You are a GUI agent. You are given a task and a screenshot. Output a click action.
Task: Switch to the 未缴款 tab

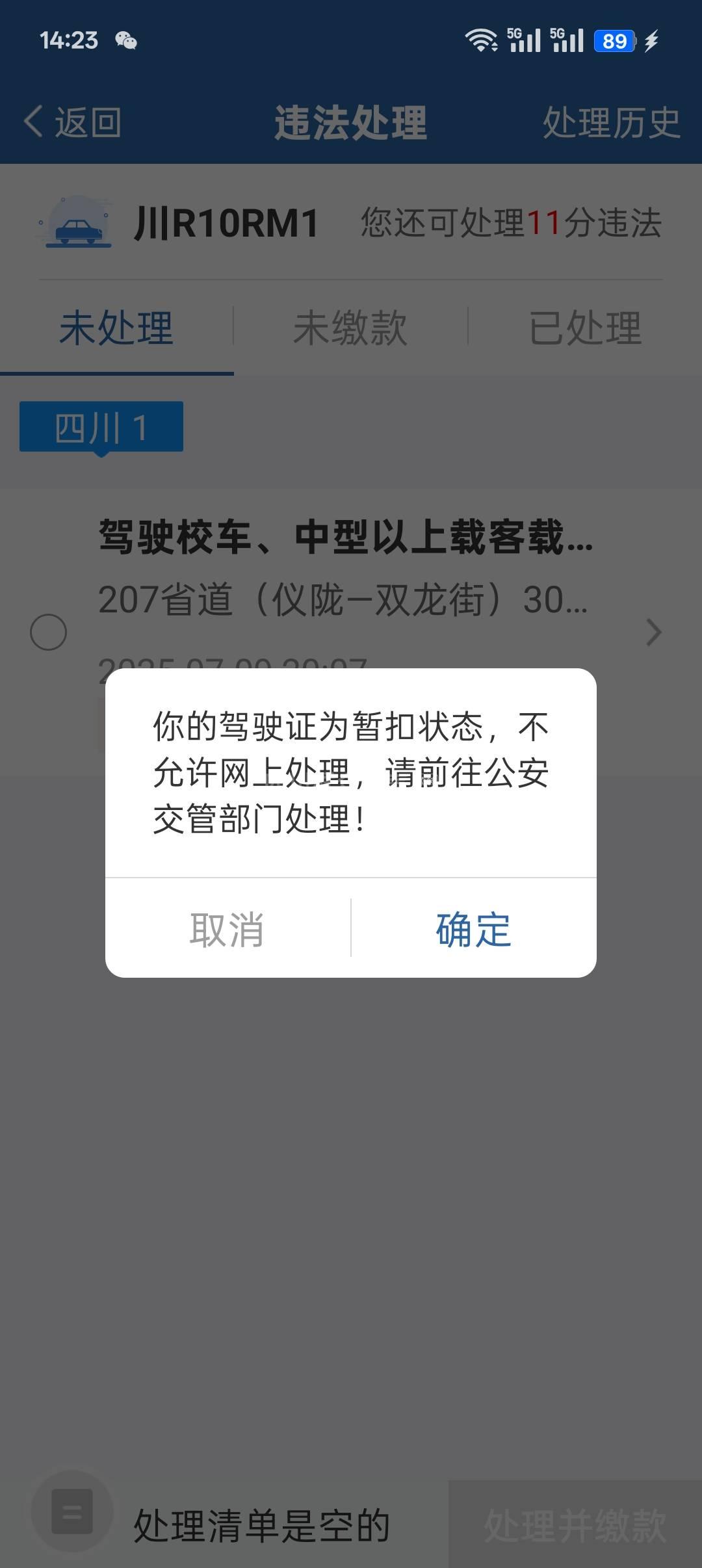[x=350, y=328]
